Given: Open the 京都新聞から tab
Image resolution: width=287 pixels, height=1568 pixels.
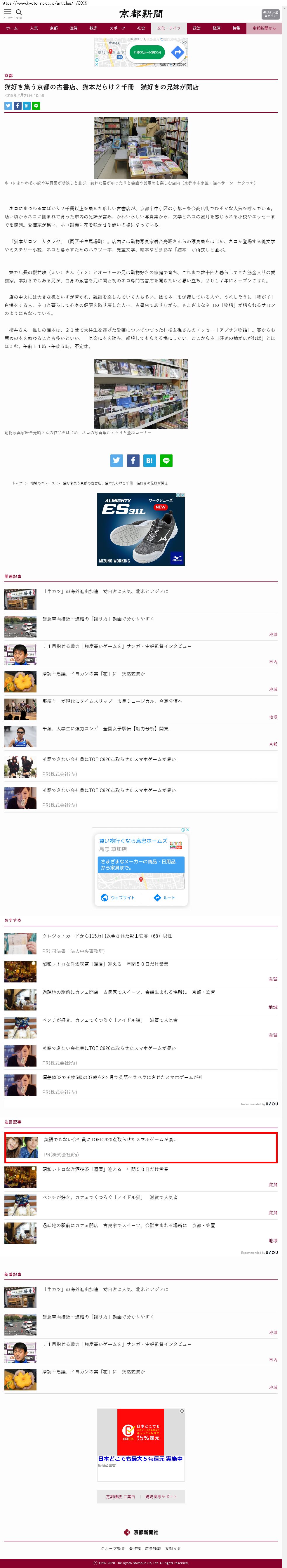Looking at the screenshot, I should [x=264, y=28].
